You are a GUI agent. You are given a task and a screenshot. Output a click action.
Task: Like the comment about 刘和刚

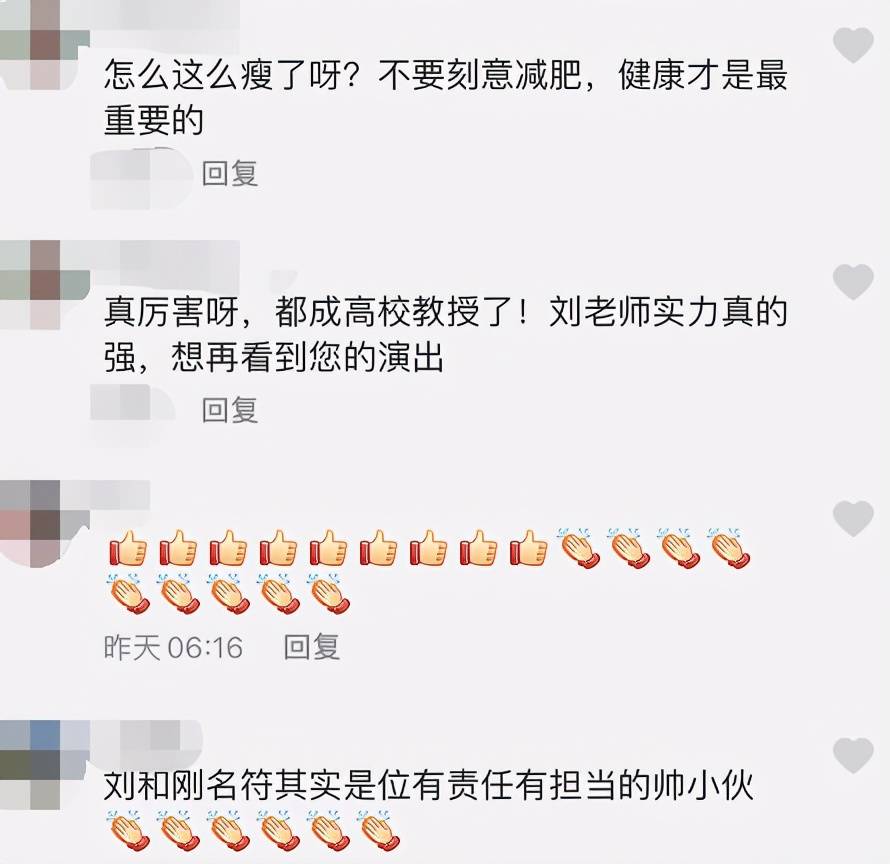(853, 756)
